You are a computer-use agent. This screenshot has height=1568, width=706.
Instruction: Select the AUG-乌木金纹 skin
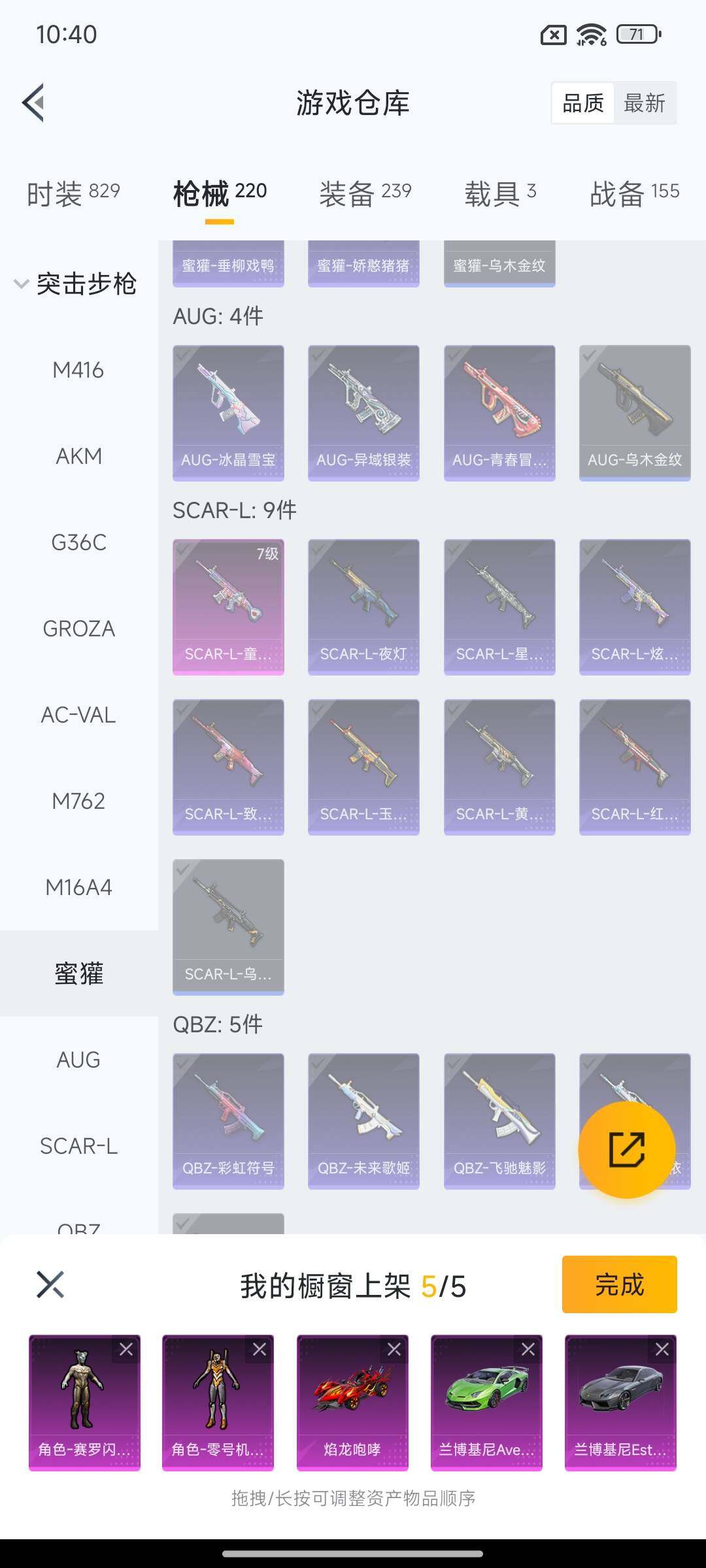tap(635, 413)
